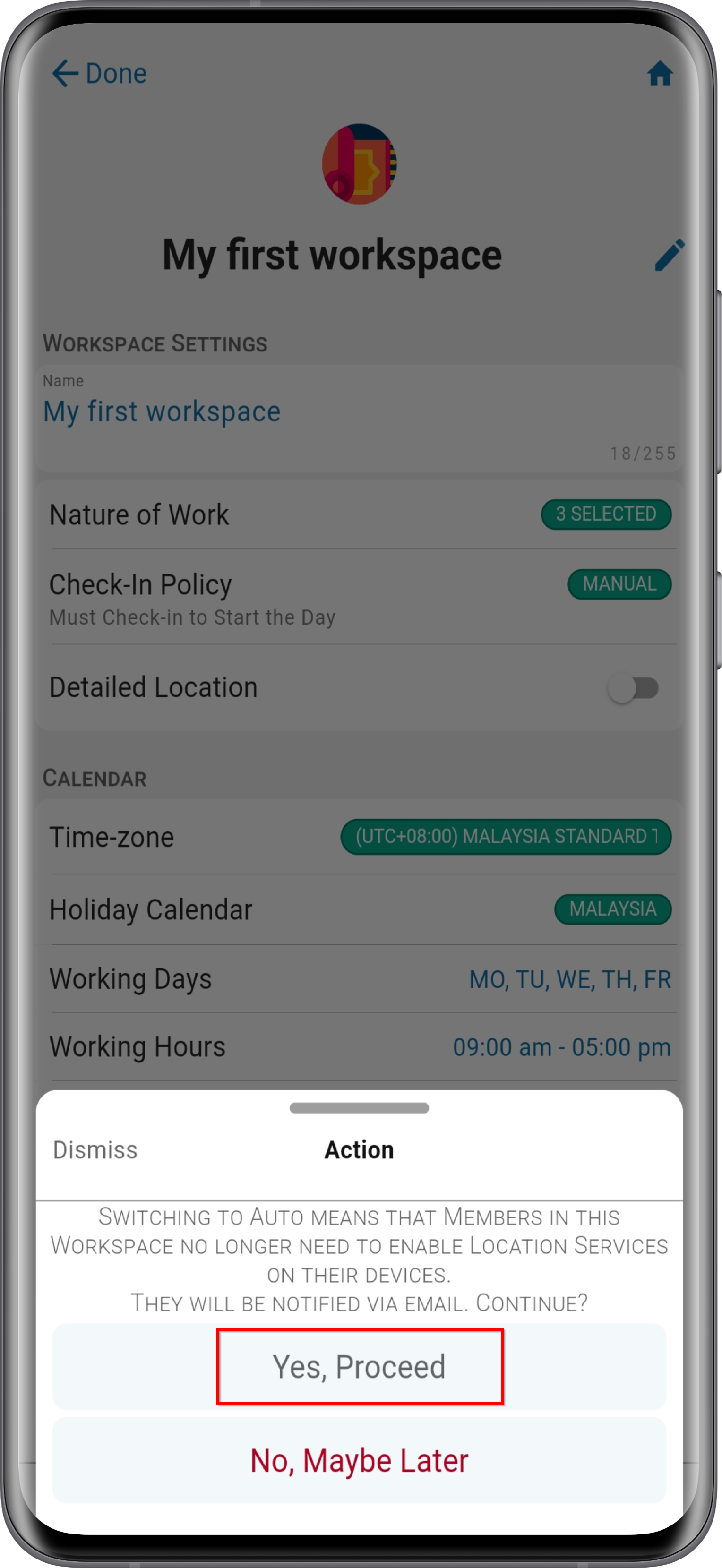The height and width of the screenshot is (1568, 722).
Task: Edit workspace name with pencil icon
Action: pos(670,255)
